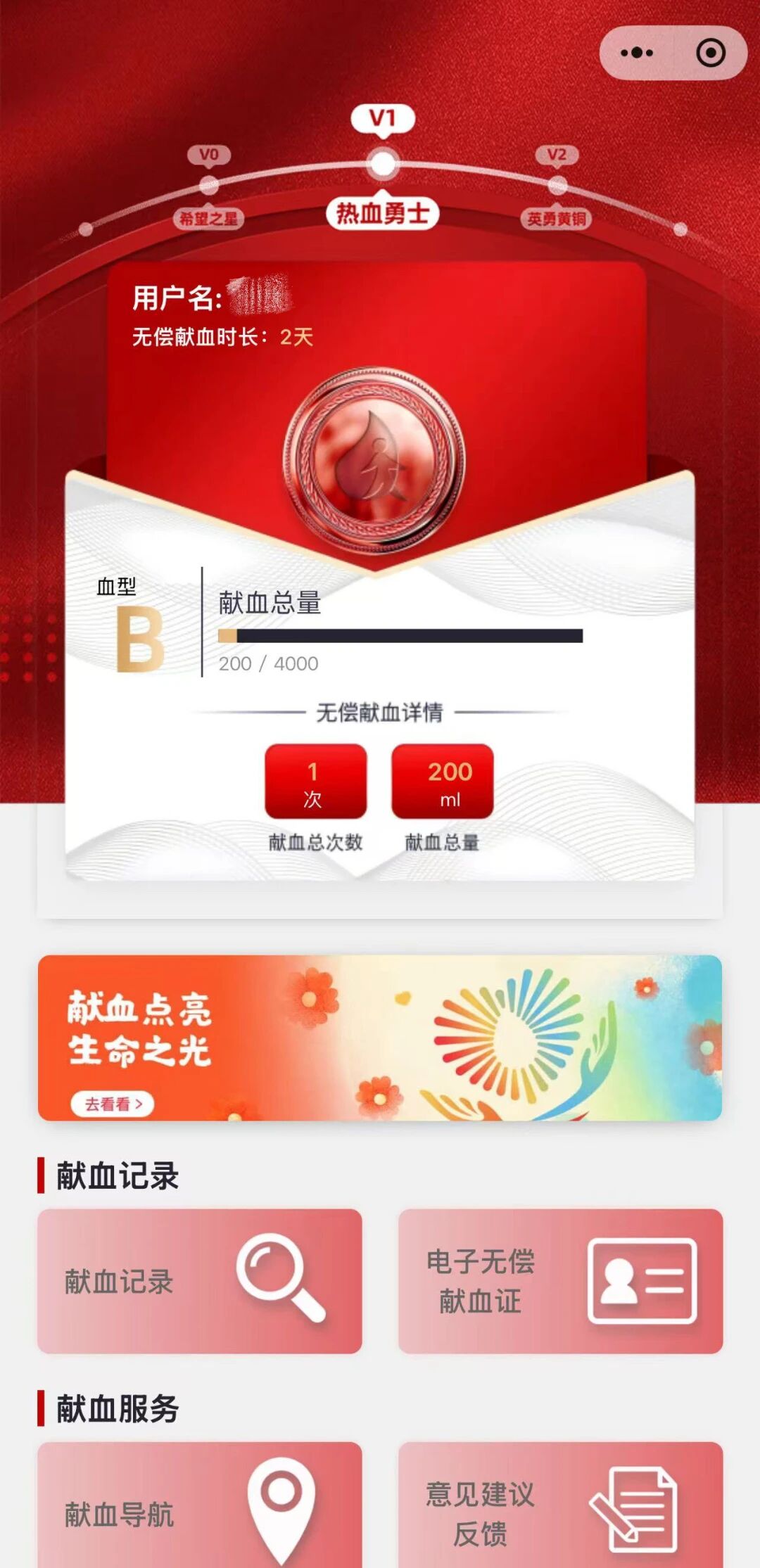
Task: Open the 意见建议反馈 card
Action: click(x=561, y=1505)
